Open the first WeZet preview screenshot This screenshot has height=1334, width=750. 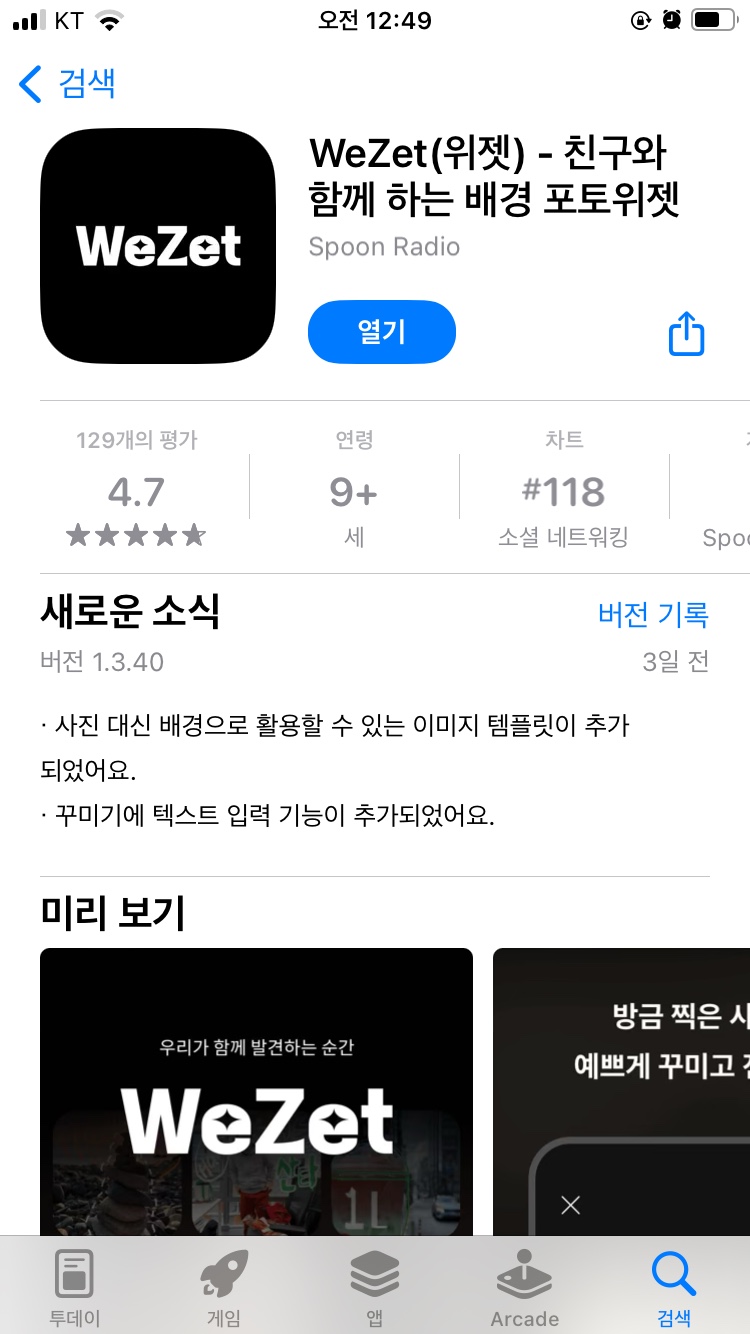256,1090
